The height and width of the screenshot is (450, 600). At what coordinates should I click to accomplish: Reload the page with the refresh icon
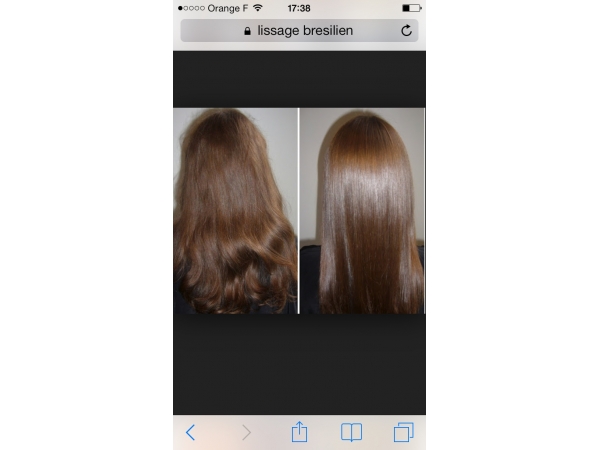pyautogui.click(x=406, y=31)
